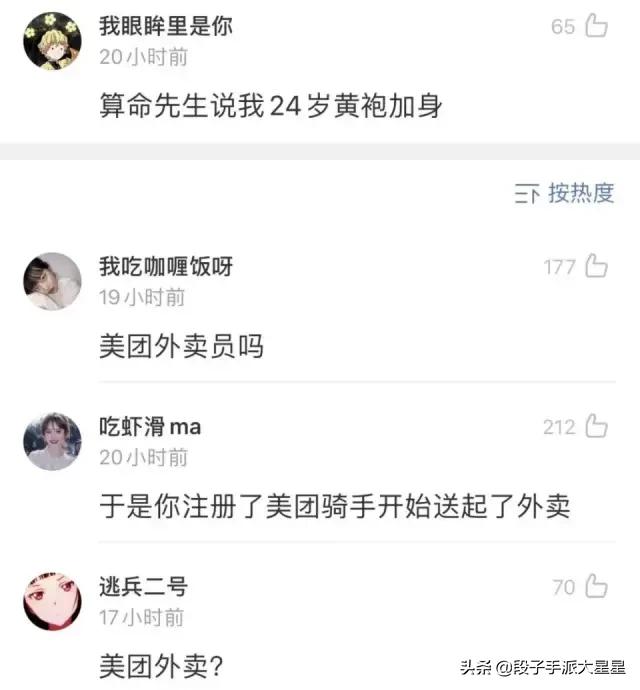640x690 pixels.
Task: Like the reply from 吃虾滑ma
Action: 596,428
